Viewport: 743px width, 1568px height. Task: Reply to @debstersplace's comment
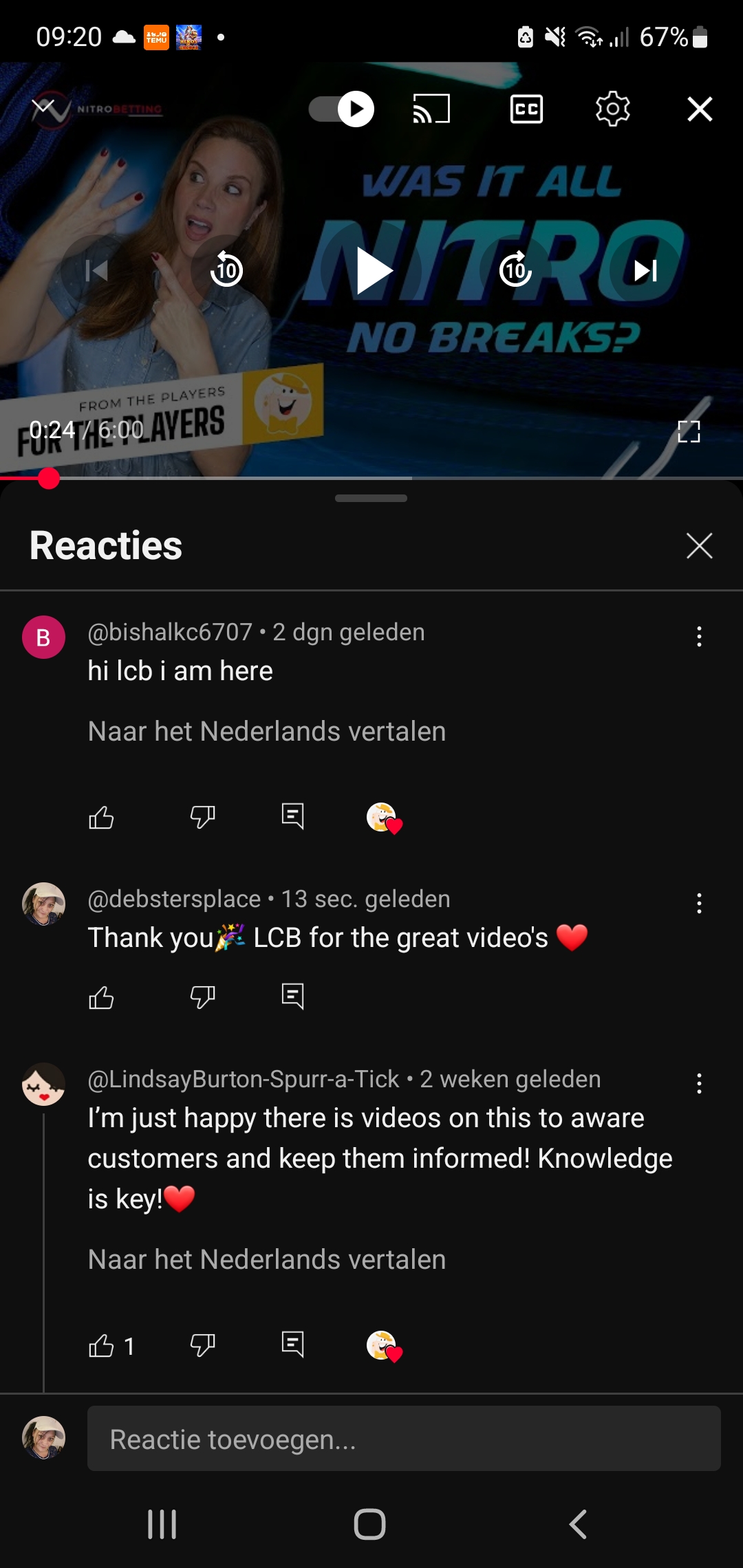[292, 997]
